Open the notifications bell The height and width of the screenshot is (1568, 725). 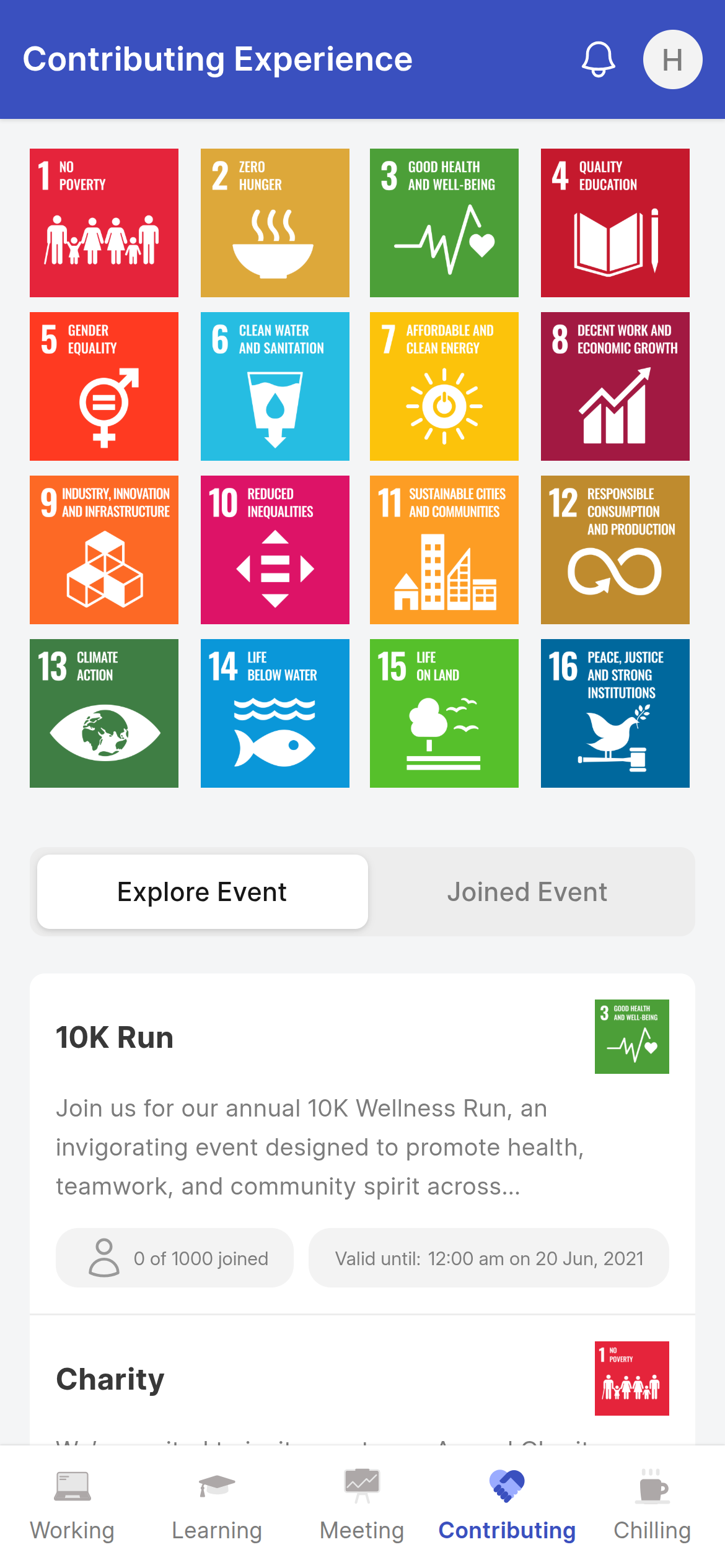(x=598, y=59)
